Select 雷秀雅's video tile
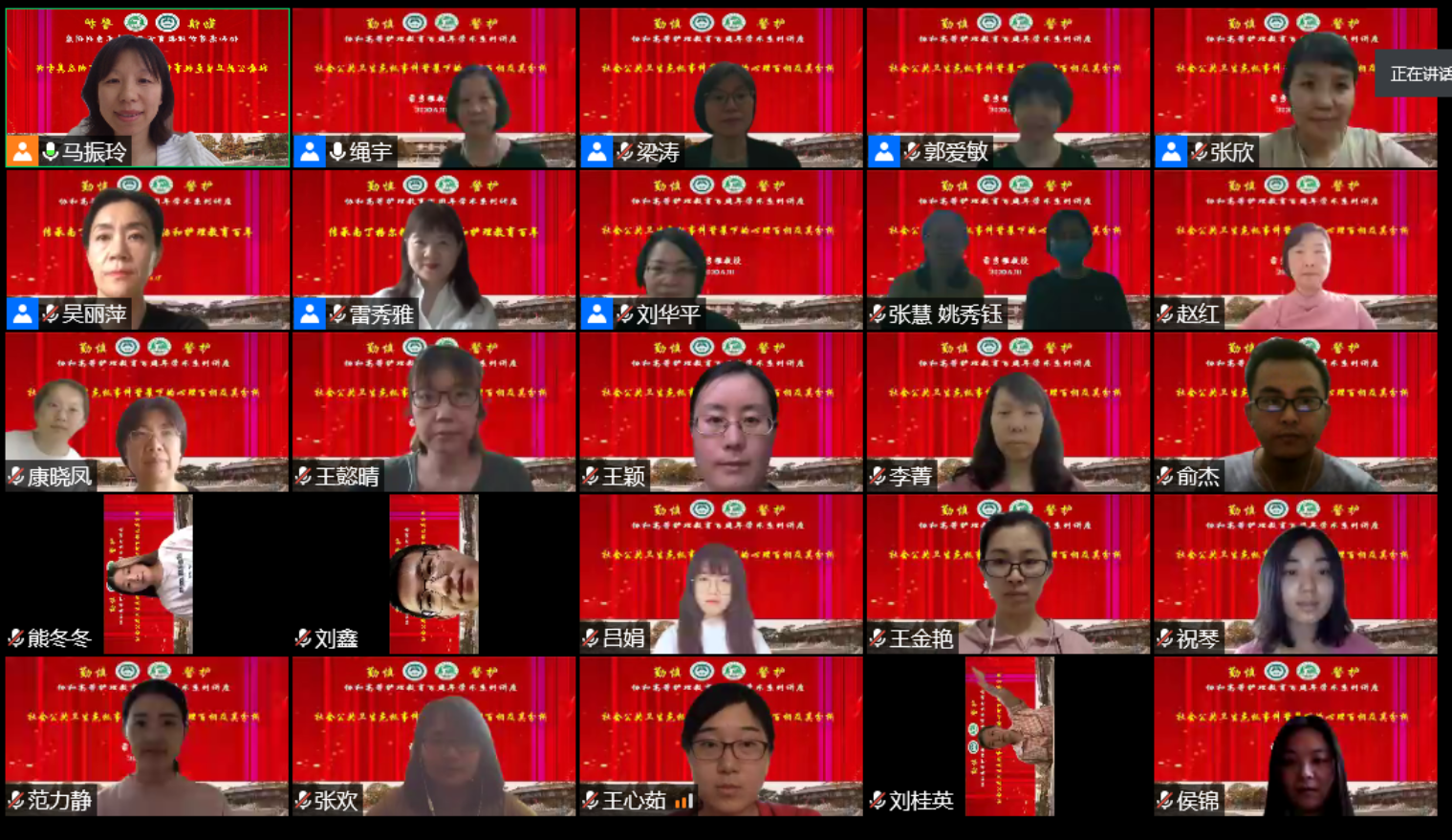Screen dimensions: 1452x840 coord(434,249)
